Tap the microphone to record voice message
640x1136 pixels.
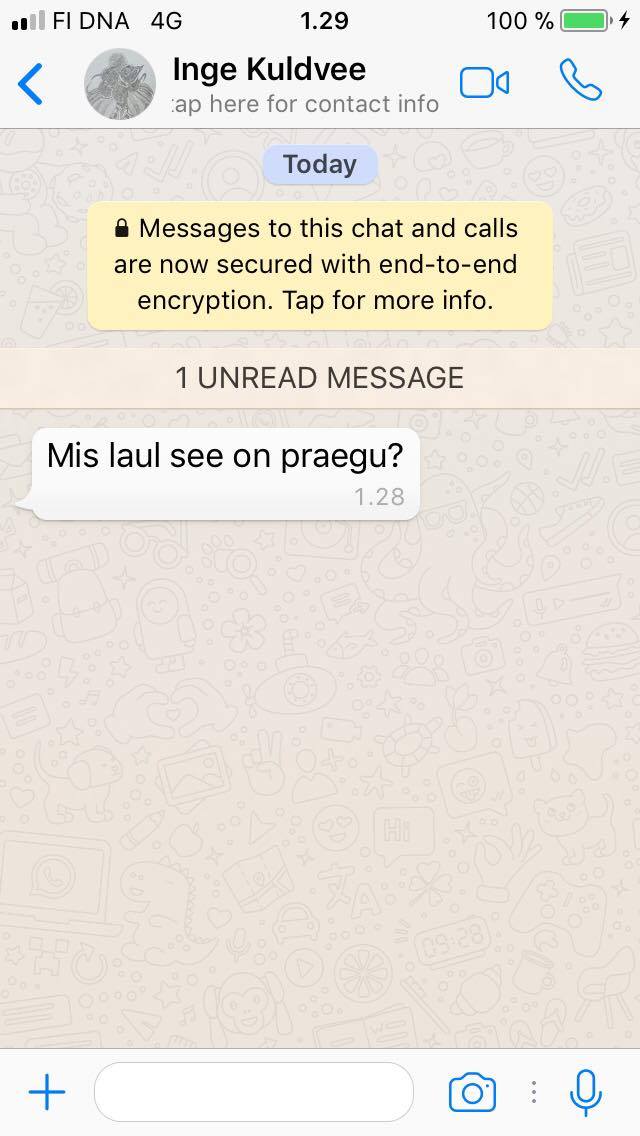point(586,1093)
